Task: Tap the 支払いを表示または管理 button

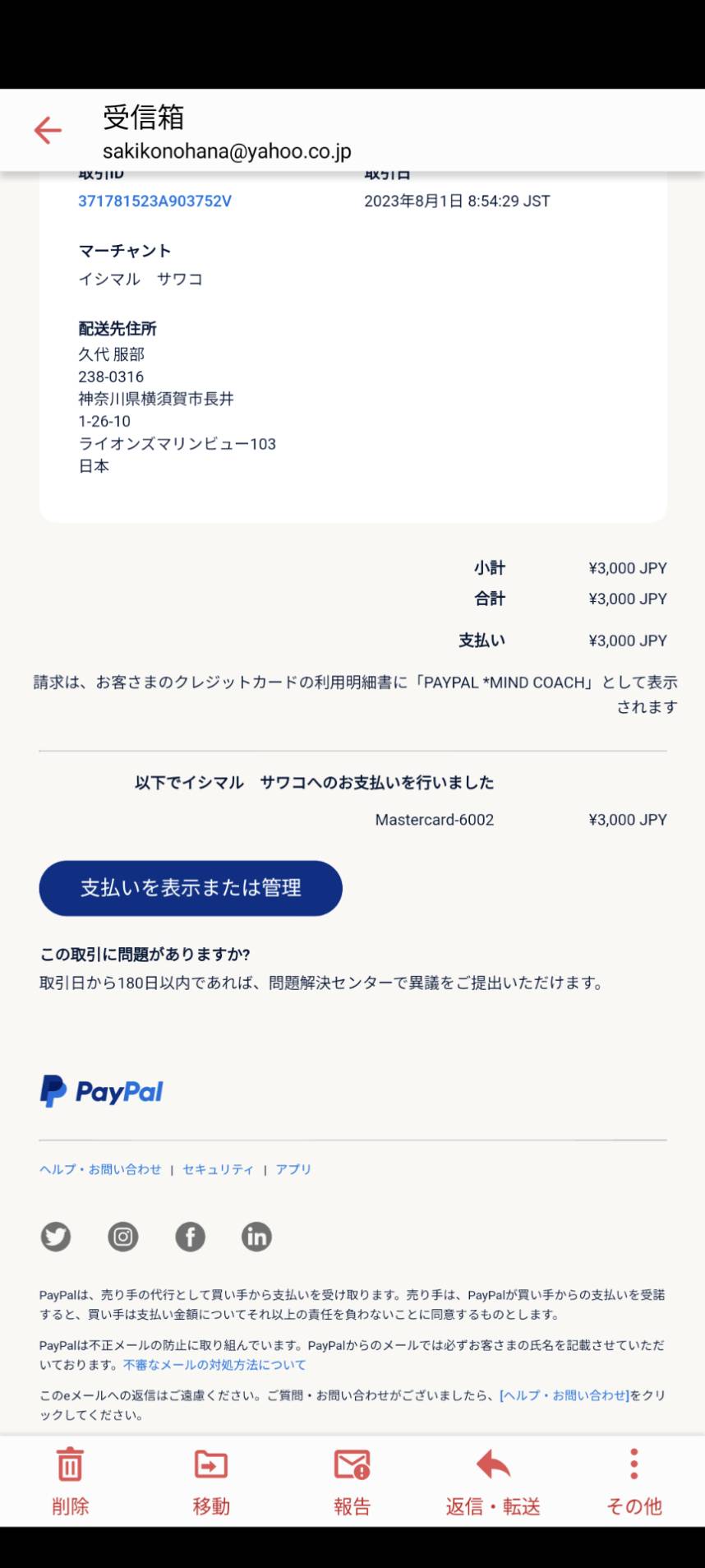Action: tap(191, 888)
